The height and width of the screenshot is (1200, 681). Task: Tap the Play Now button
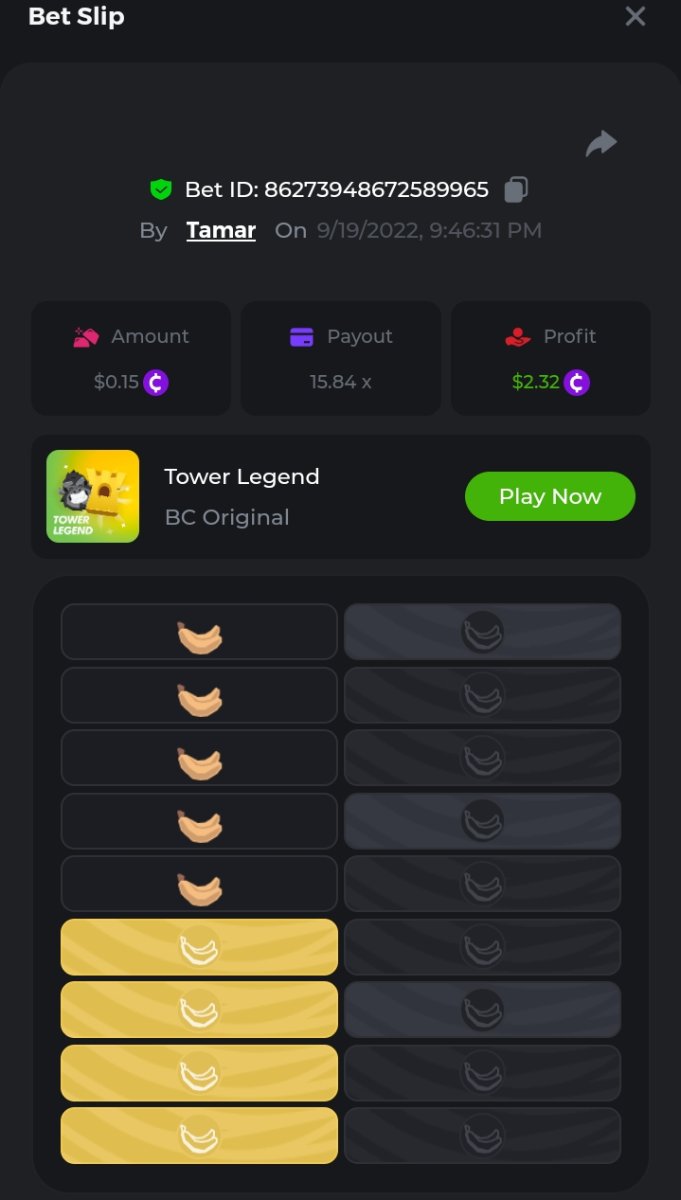tap(549, 496)
